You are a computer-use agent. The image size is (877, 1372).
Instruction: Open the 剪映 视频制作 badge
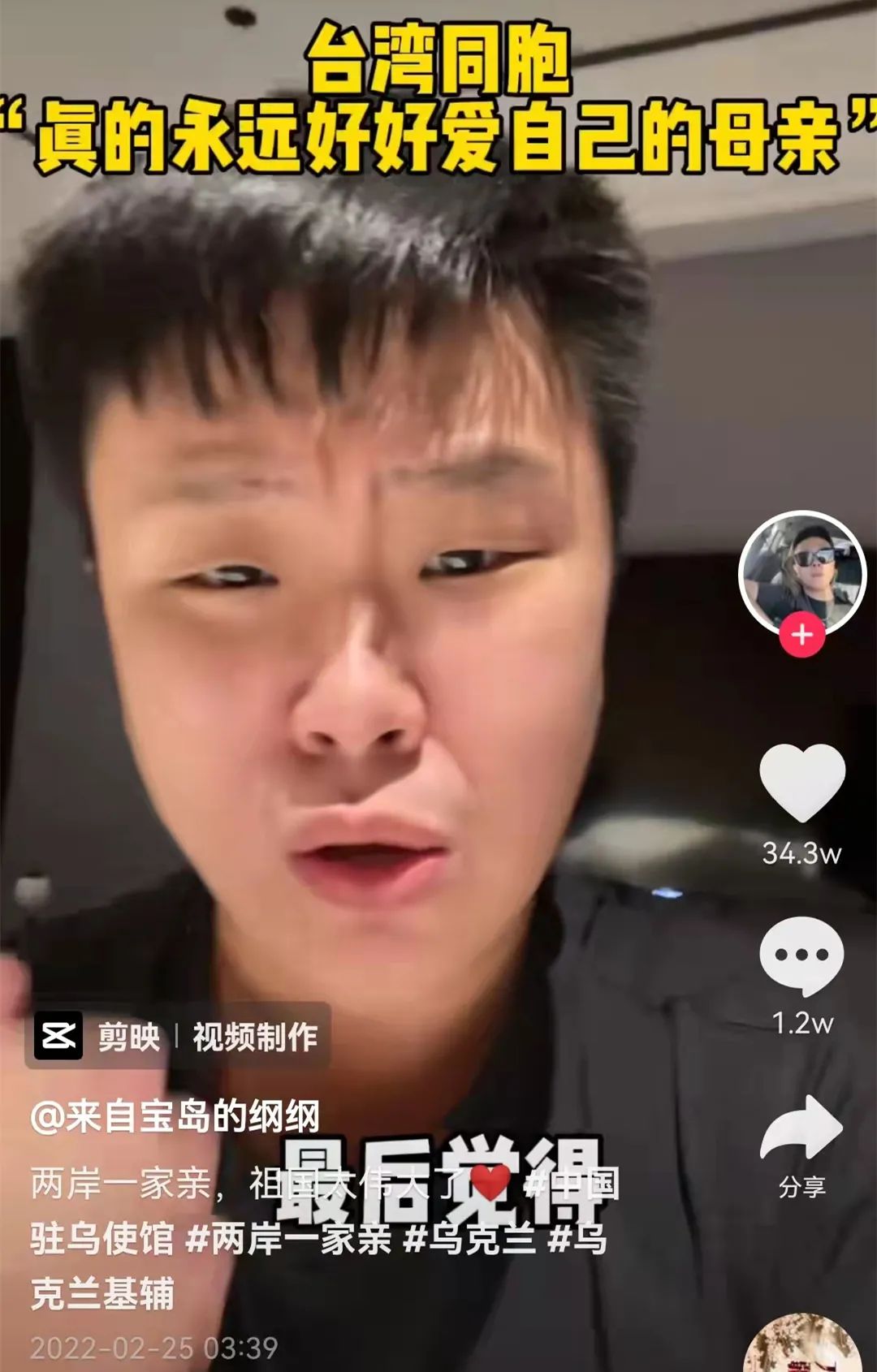tap(178, 1036)
